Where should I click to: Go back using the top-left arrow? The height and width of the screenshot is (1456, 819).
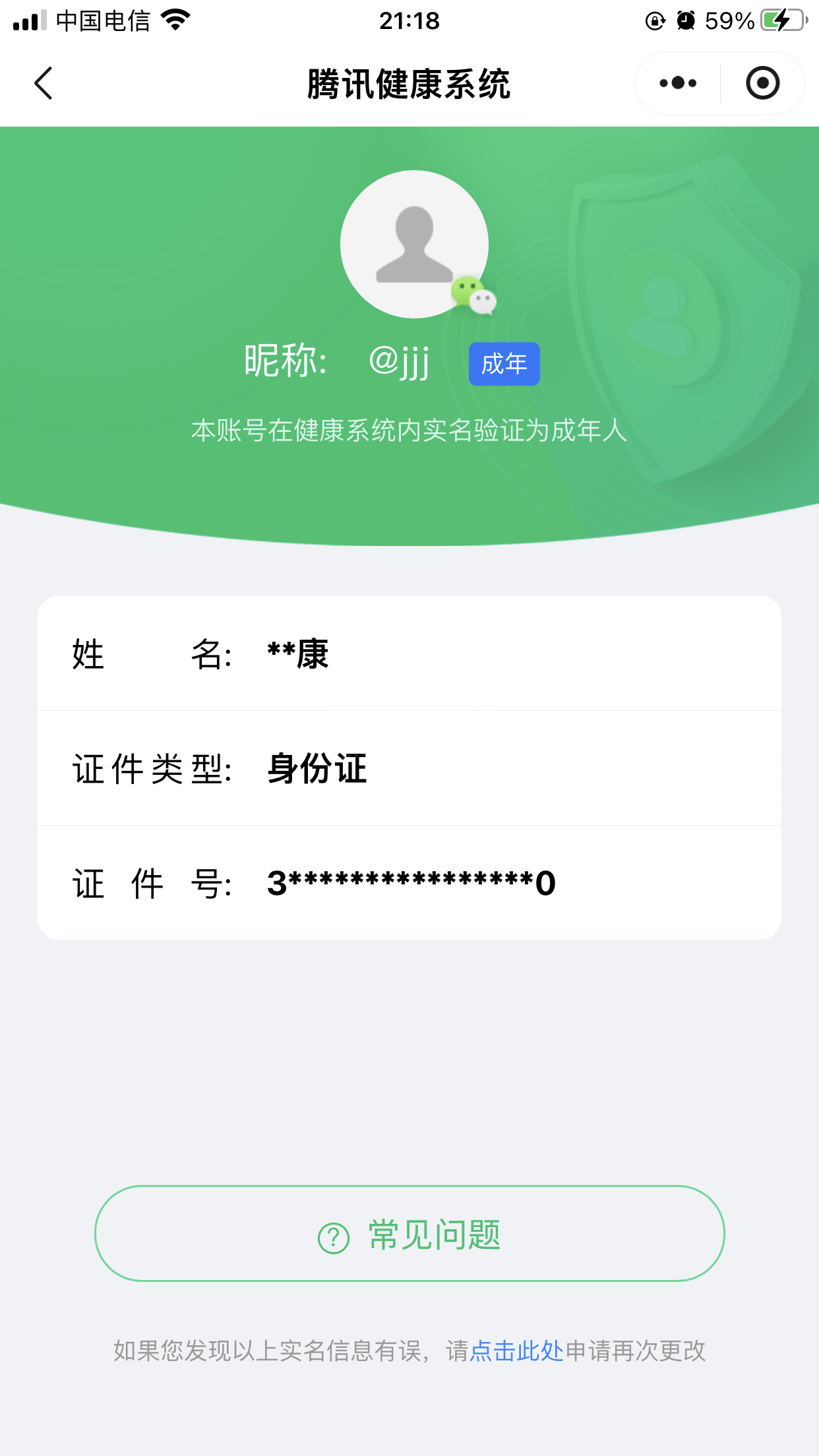tap(44, 84)
